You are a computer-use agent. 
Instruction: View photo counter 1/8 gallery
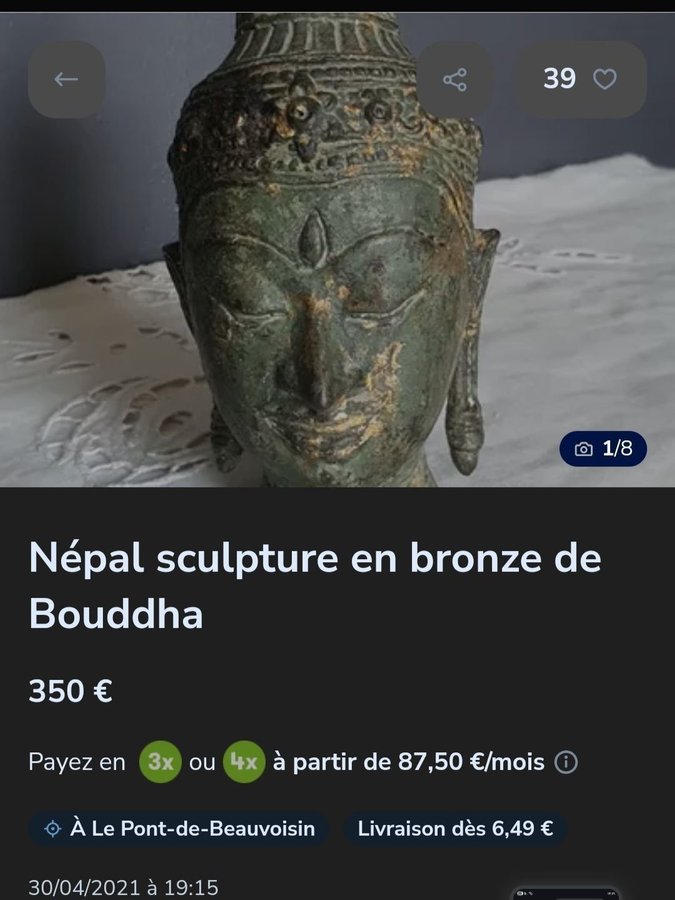(x=603, y=448)
